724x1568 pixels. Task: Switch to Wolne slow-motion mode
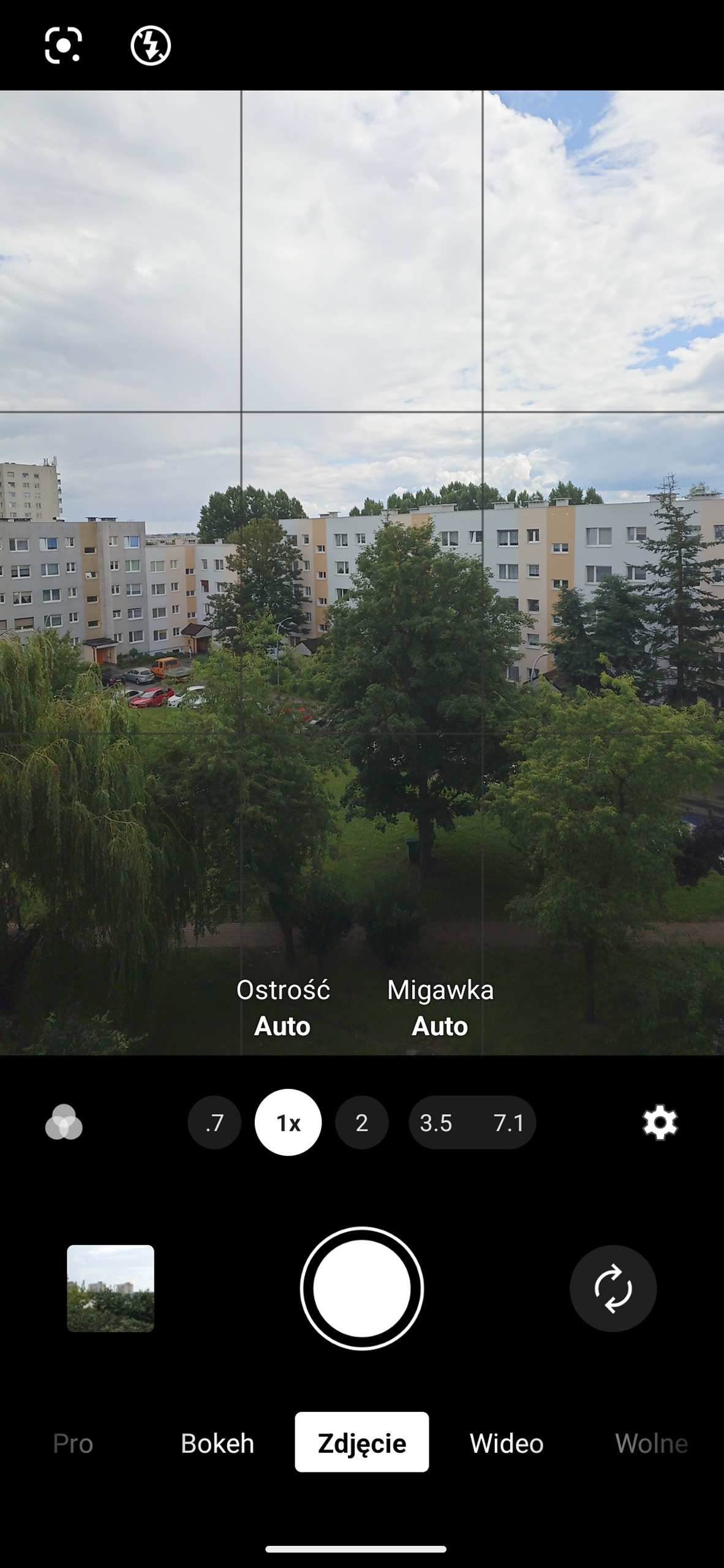pyautogui.click(x=650, y=1444)
